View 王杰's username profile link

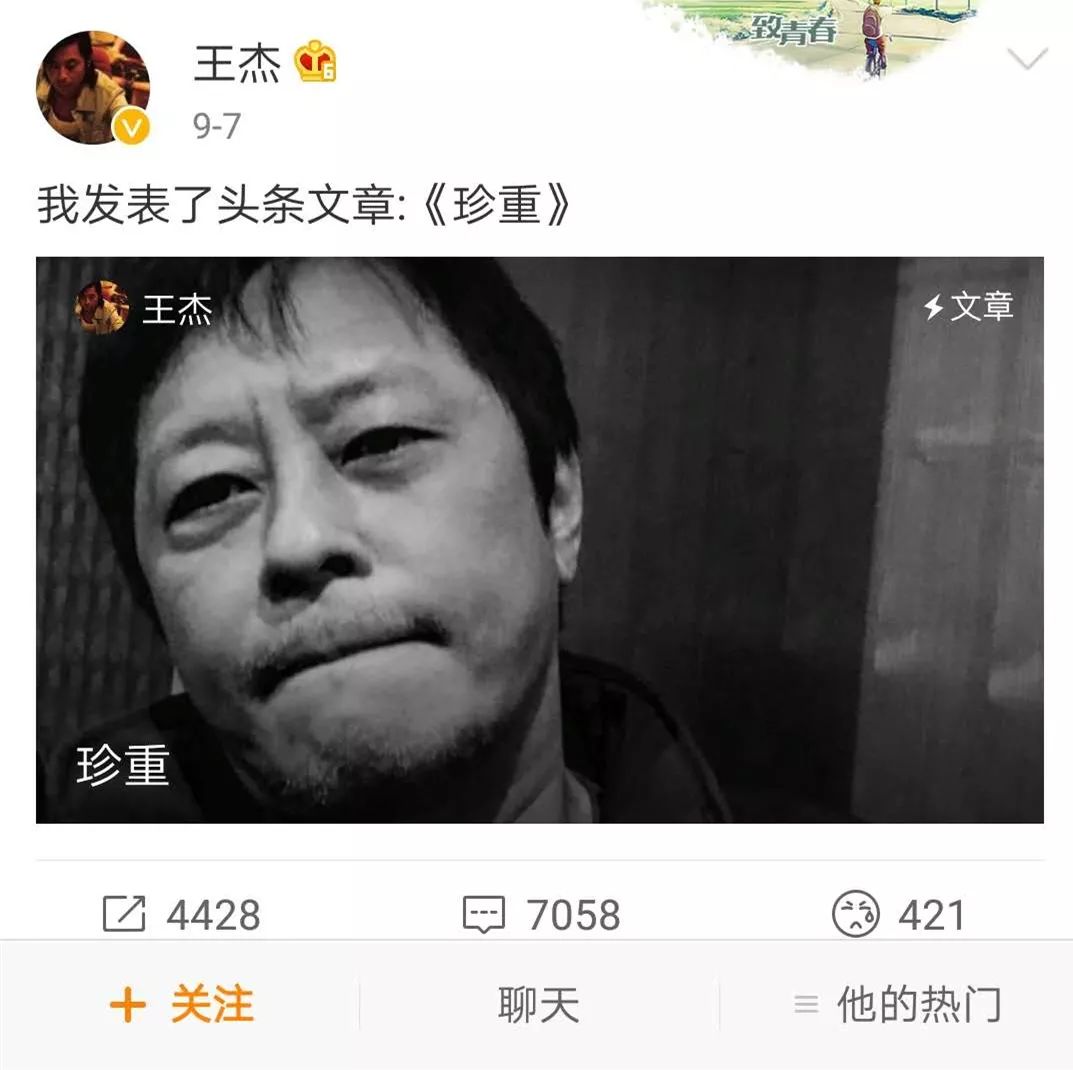(x=237, y=66)
